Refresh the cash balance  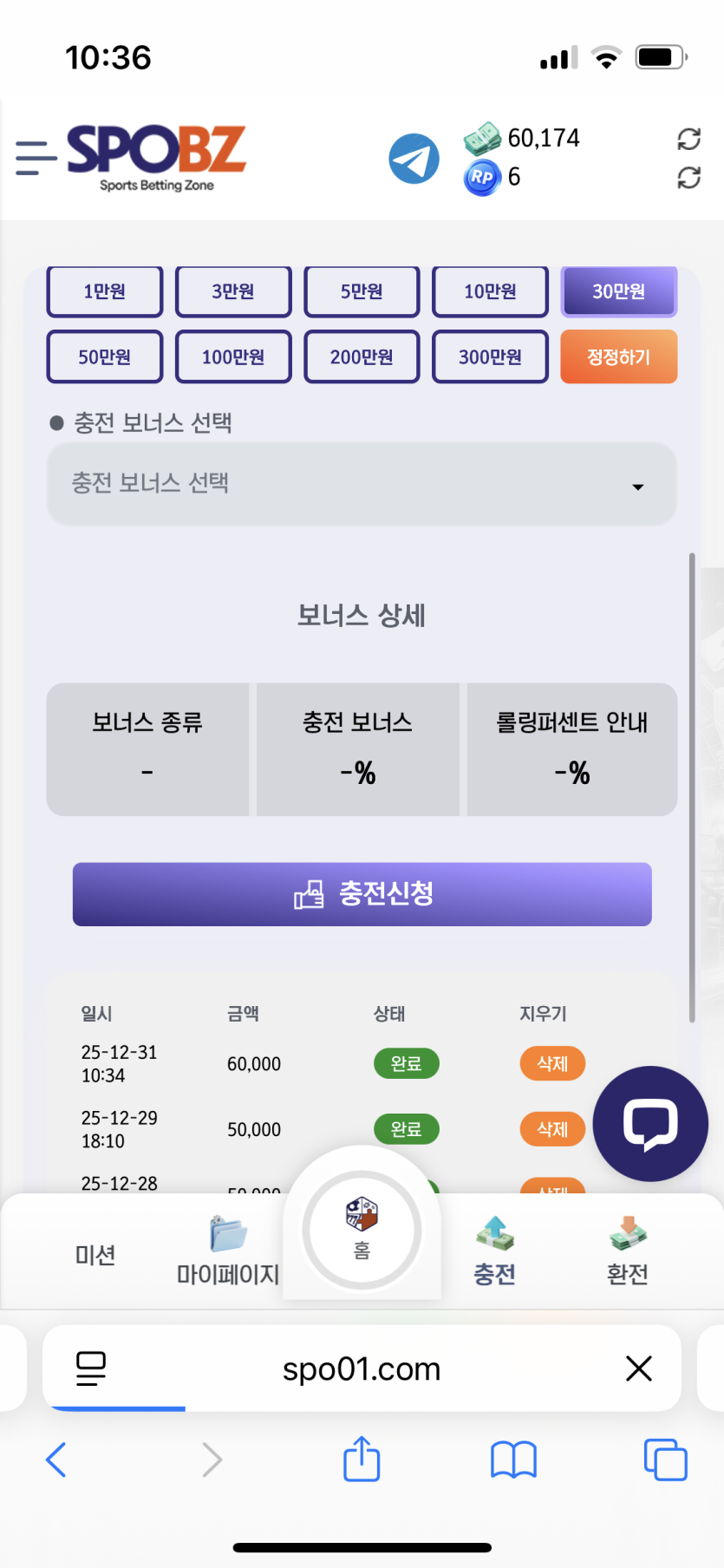click(688, 139)
